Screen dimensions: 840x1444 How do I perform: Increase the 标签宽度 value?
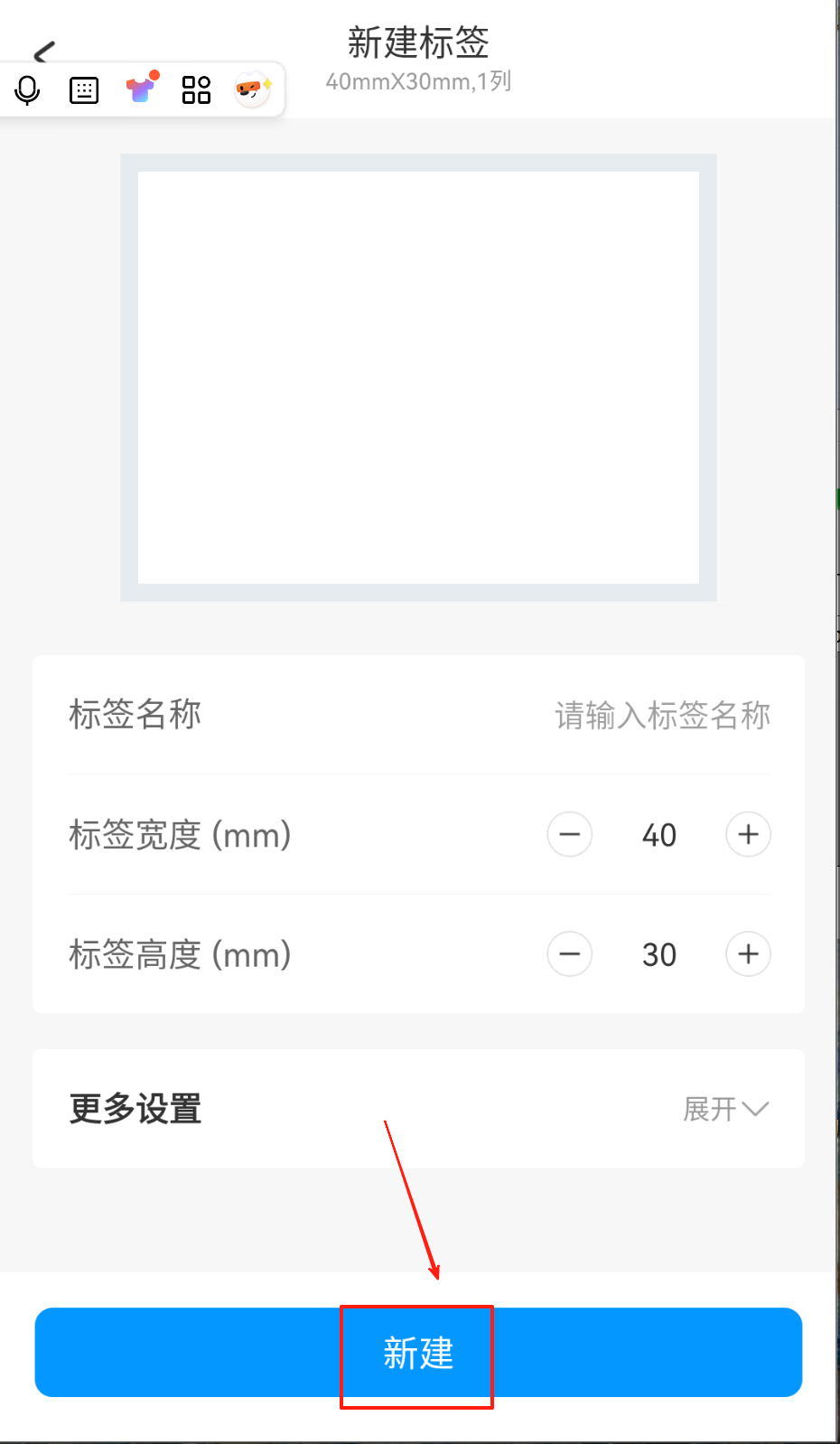tap(748, 834)
